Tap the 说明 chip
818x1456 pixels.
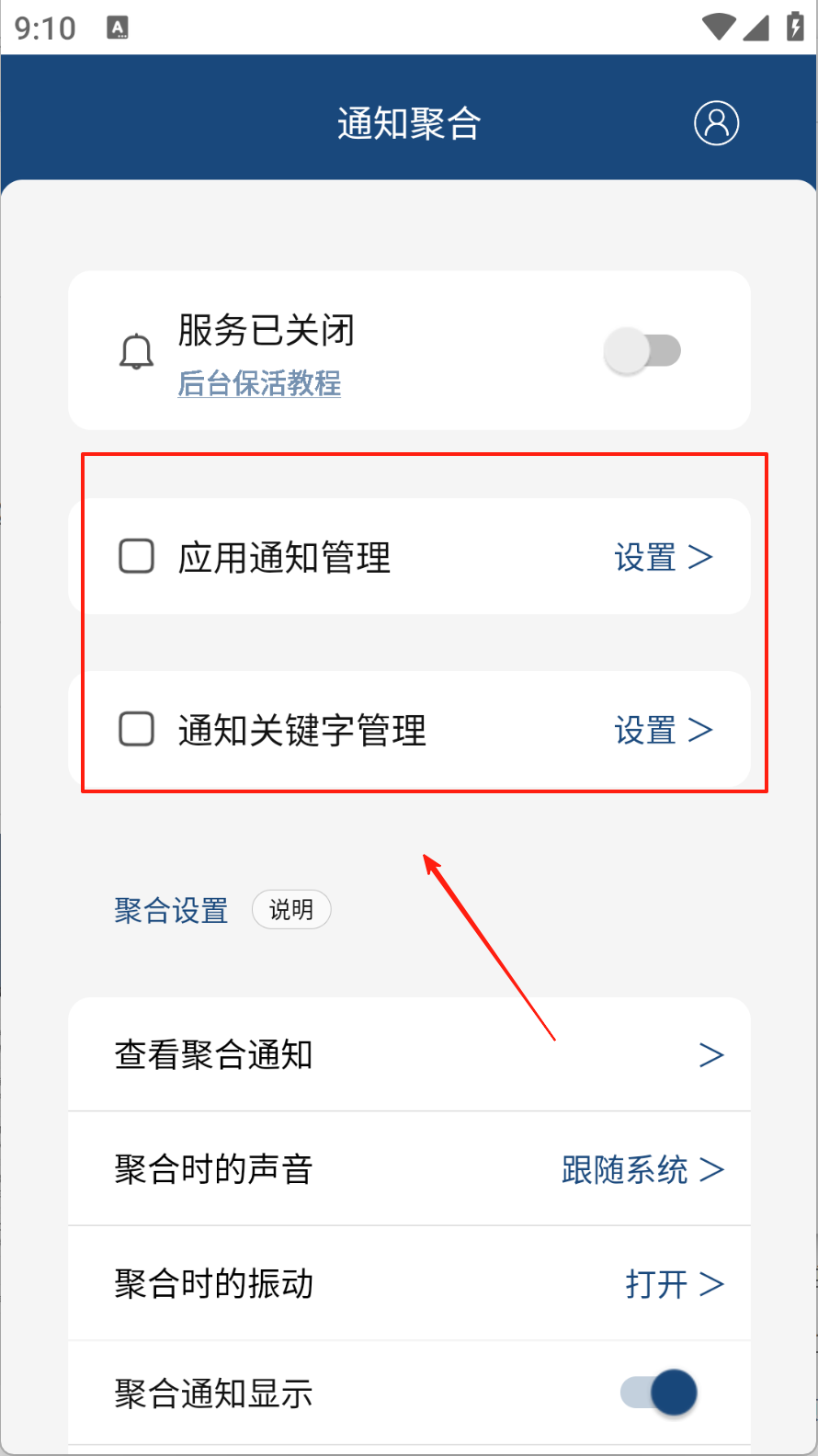[291, 910]
